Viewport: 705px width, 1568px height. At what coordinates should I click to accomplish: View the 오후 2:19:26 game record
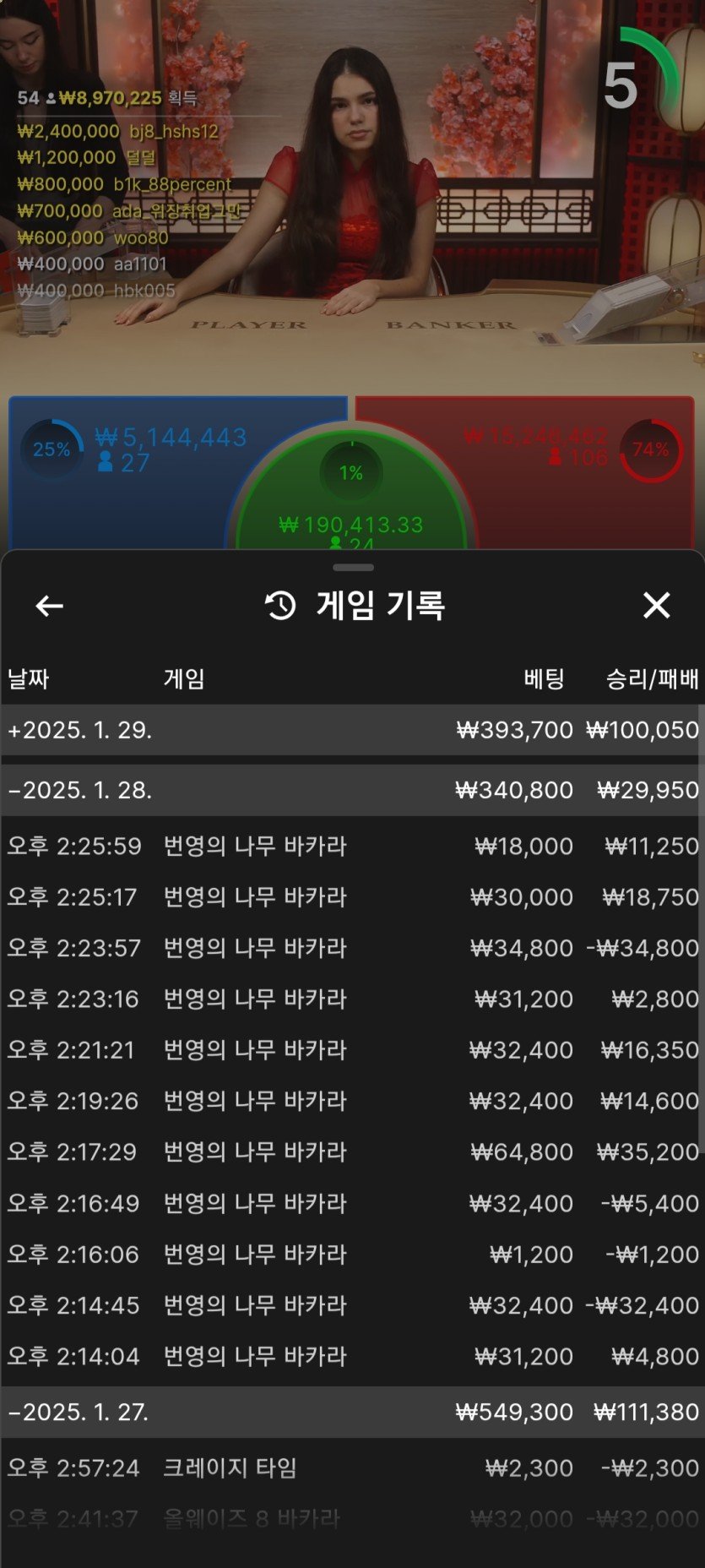[352, 1101]
